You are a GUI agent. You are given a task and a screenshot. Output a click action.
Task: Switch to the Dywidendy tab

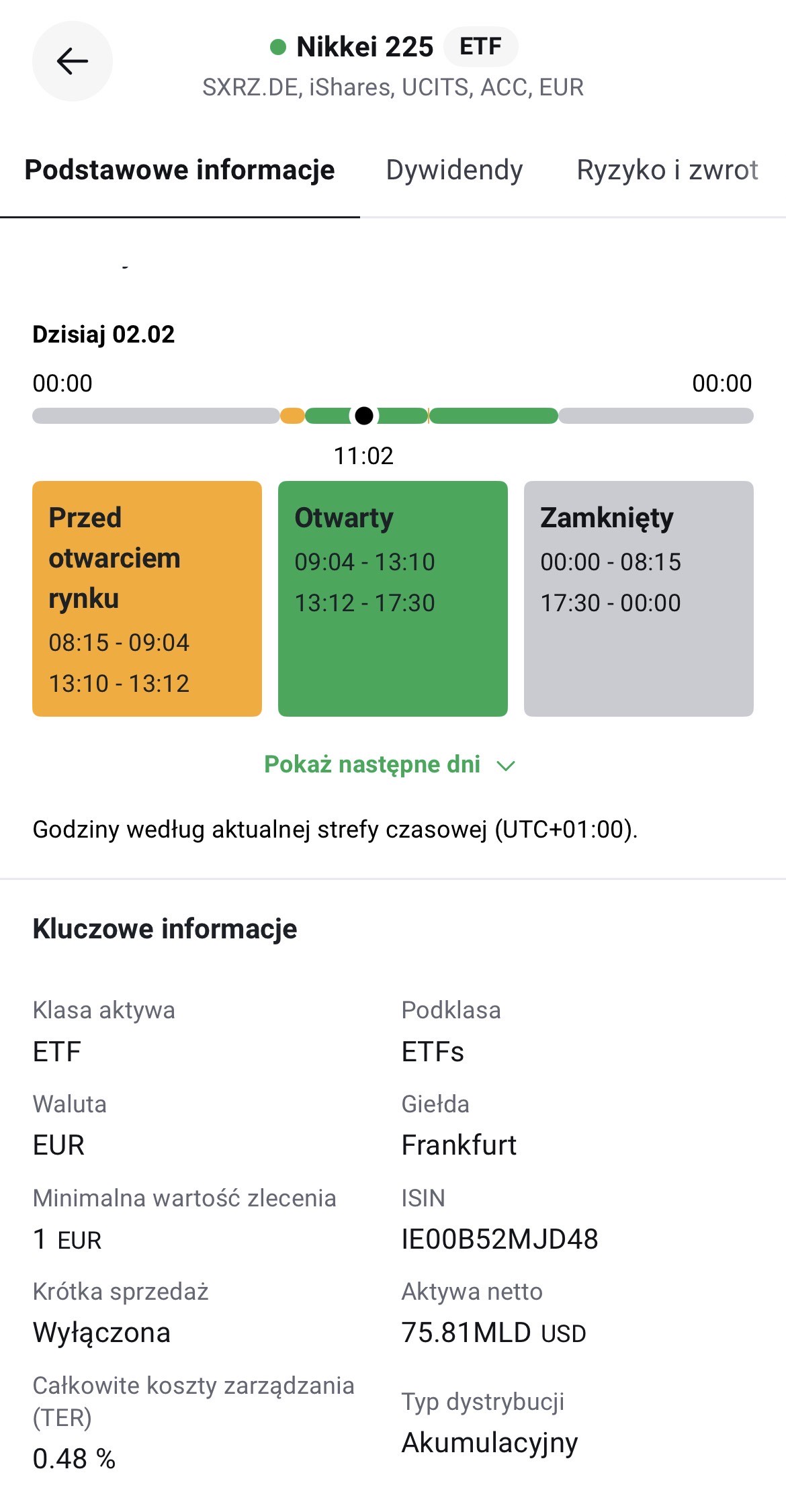tap(454, 170)
